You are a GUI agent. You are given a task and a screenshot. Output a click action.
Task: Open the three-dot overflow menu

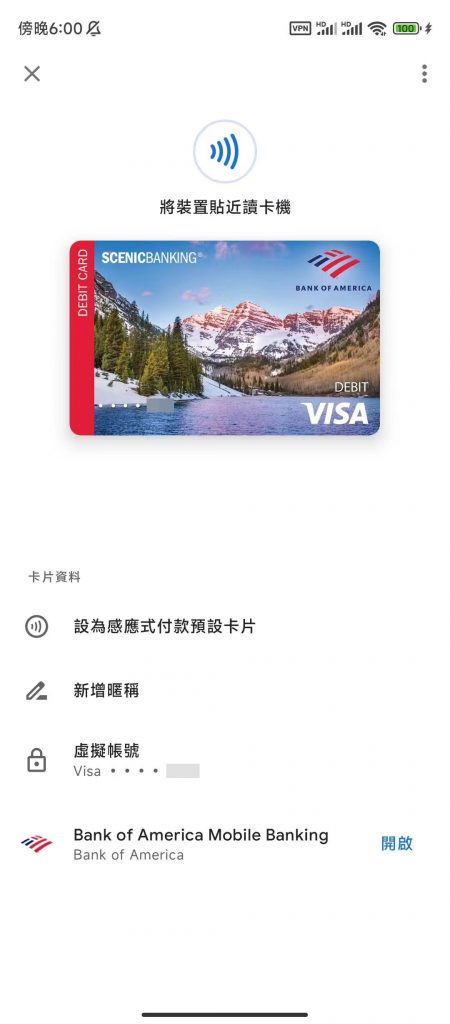pyautogui.click(x=425, y=74)
